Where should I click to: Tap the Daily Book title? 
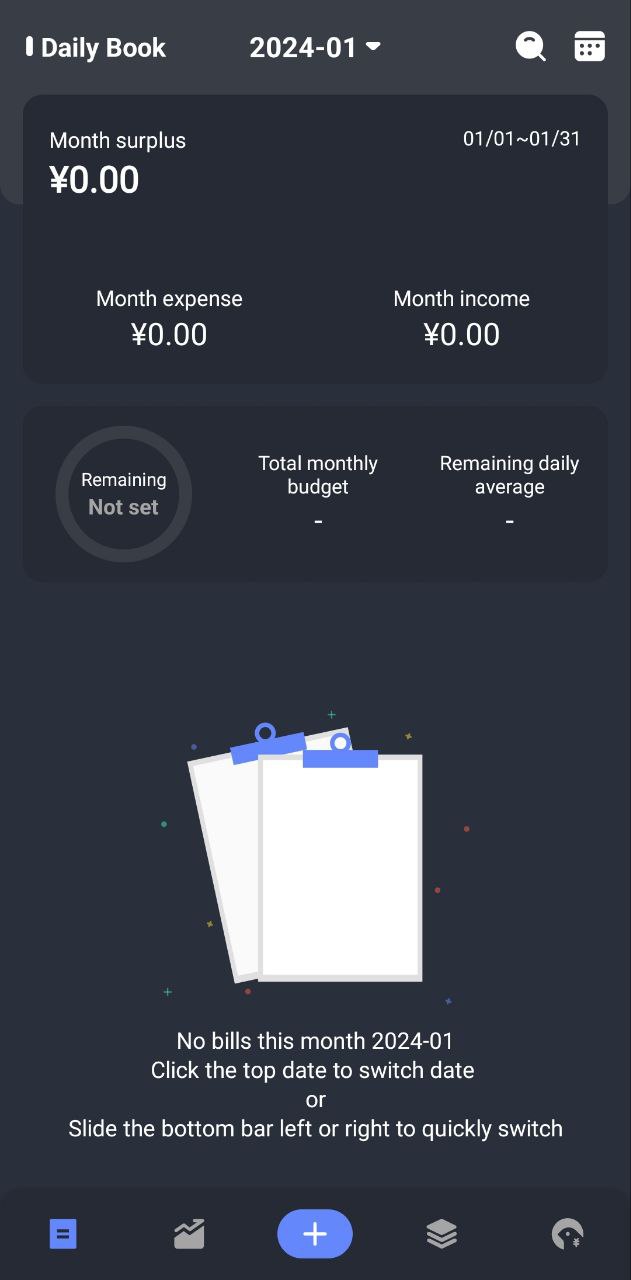click(x=102, y=47)
